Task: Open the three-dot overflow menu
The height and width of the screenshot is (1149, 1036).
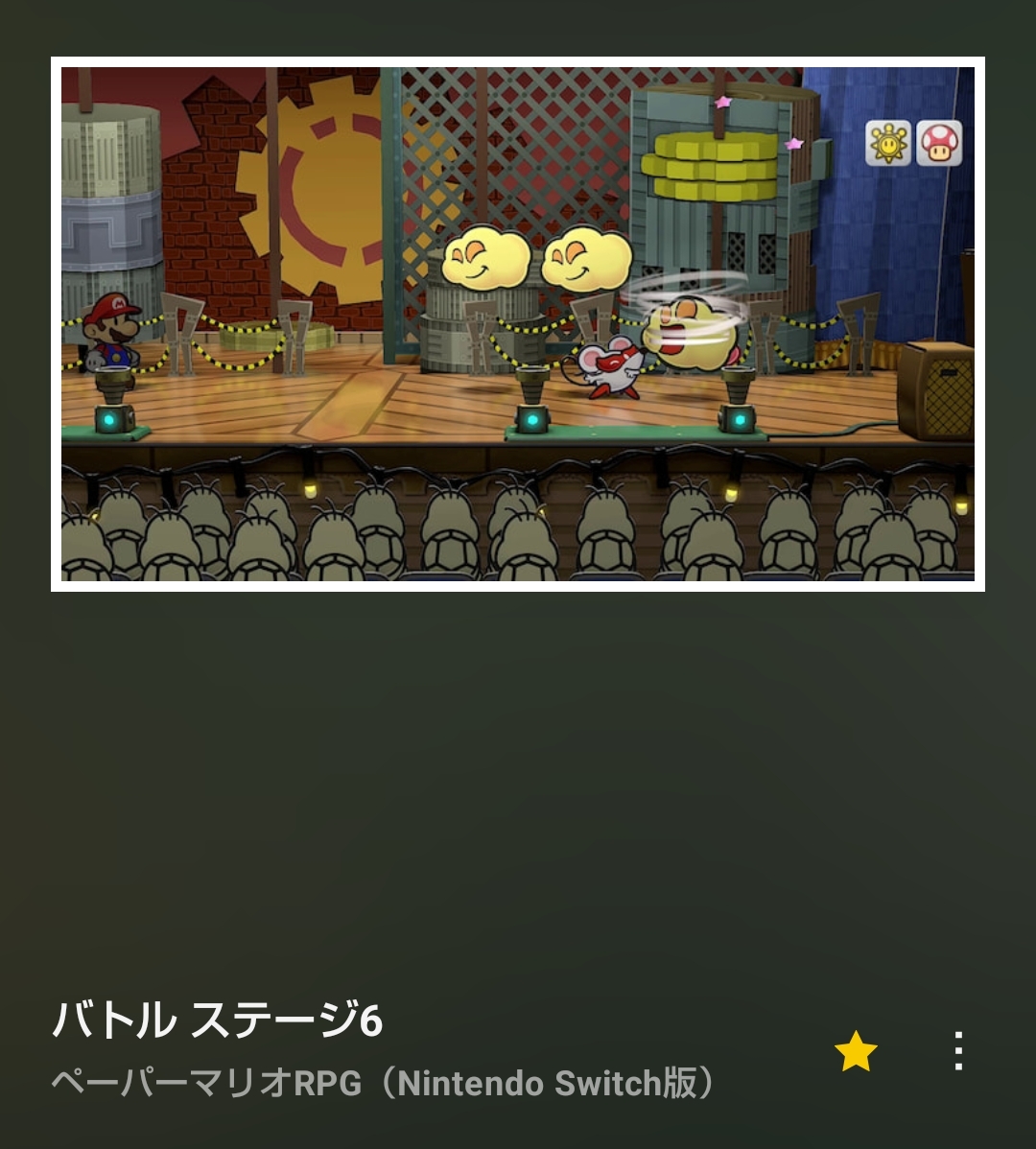Action: tap(958, 1051)
